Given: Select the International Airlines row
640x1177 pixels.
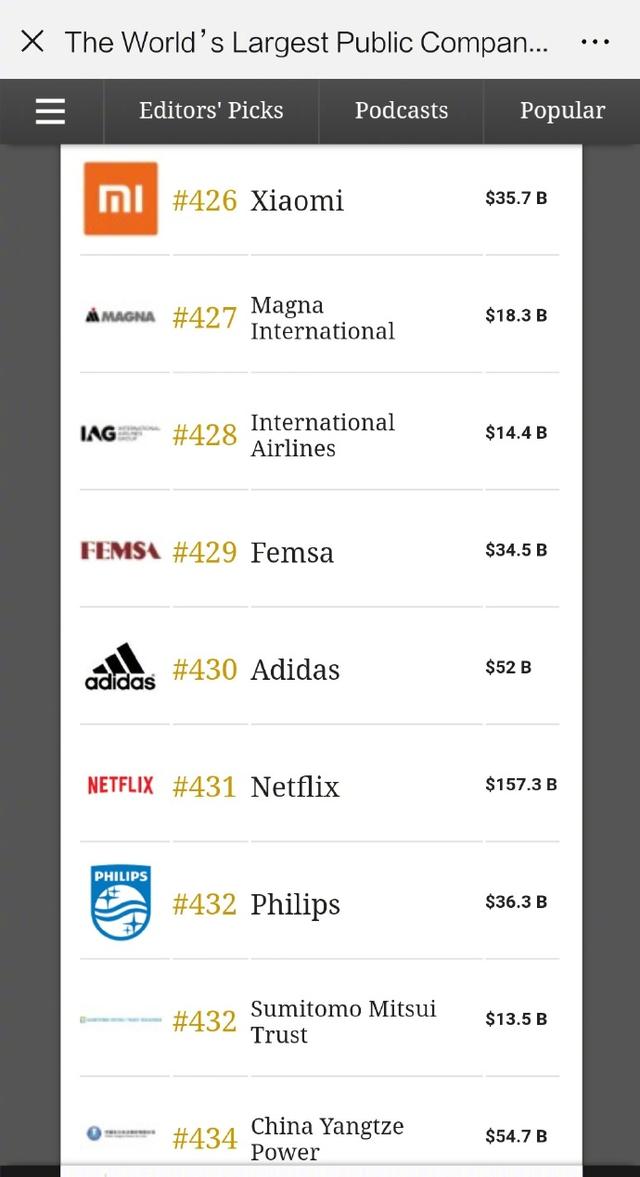Looking at the screenshot, I should click(x=322, y=435).
